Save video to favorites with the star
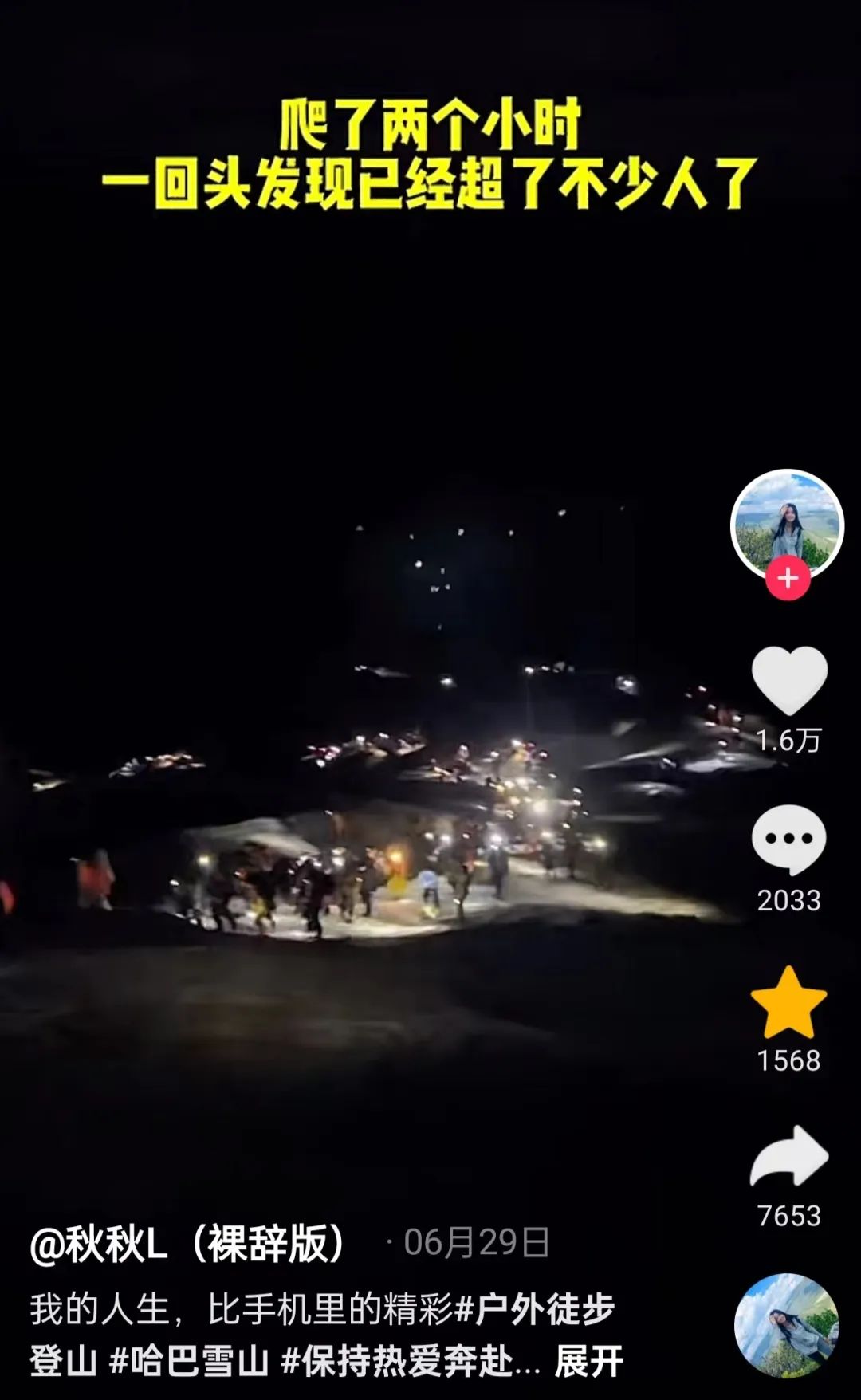This screenshot has width=861, height=1400. (x=788, y=1003)
